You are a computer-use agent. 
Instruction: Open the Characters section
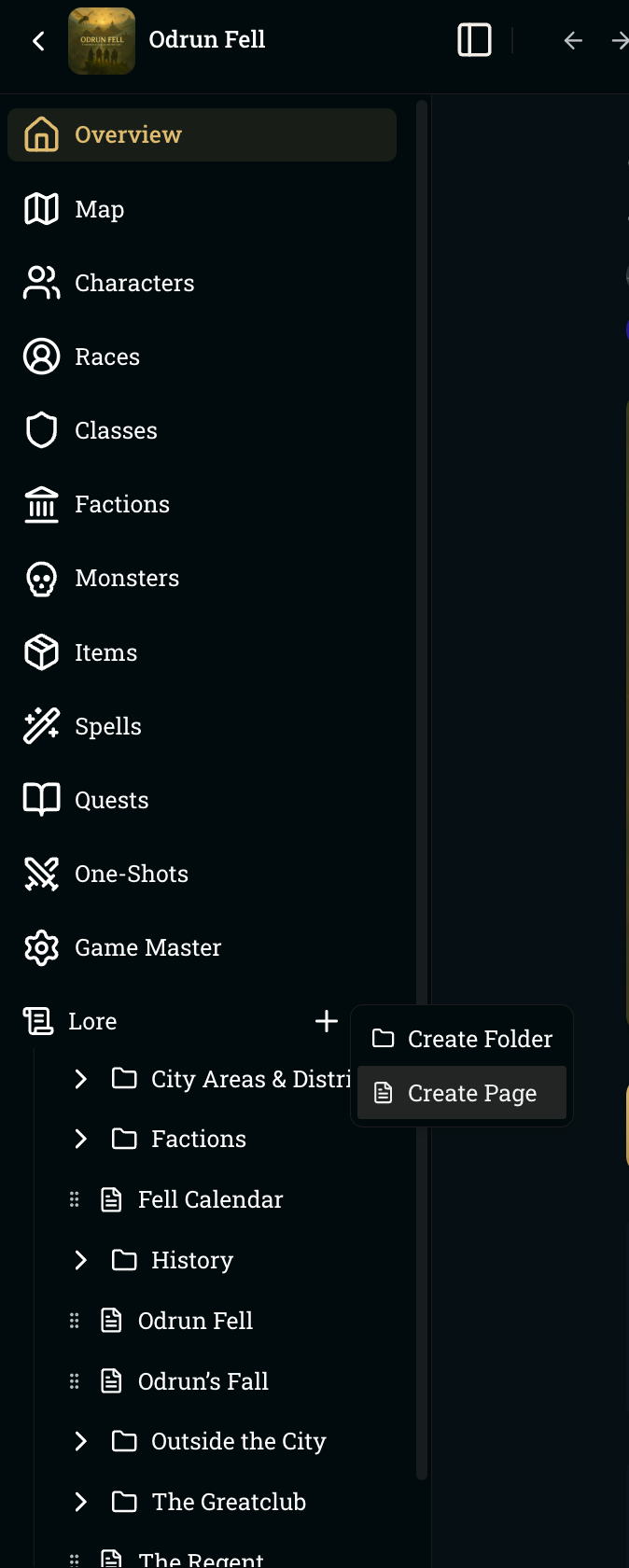pos(133,283)
